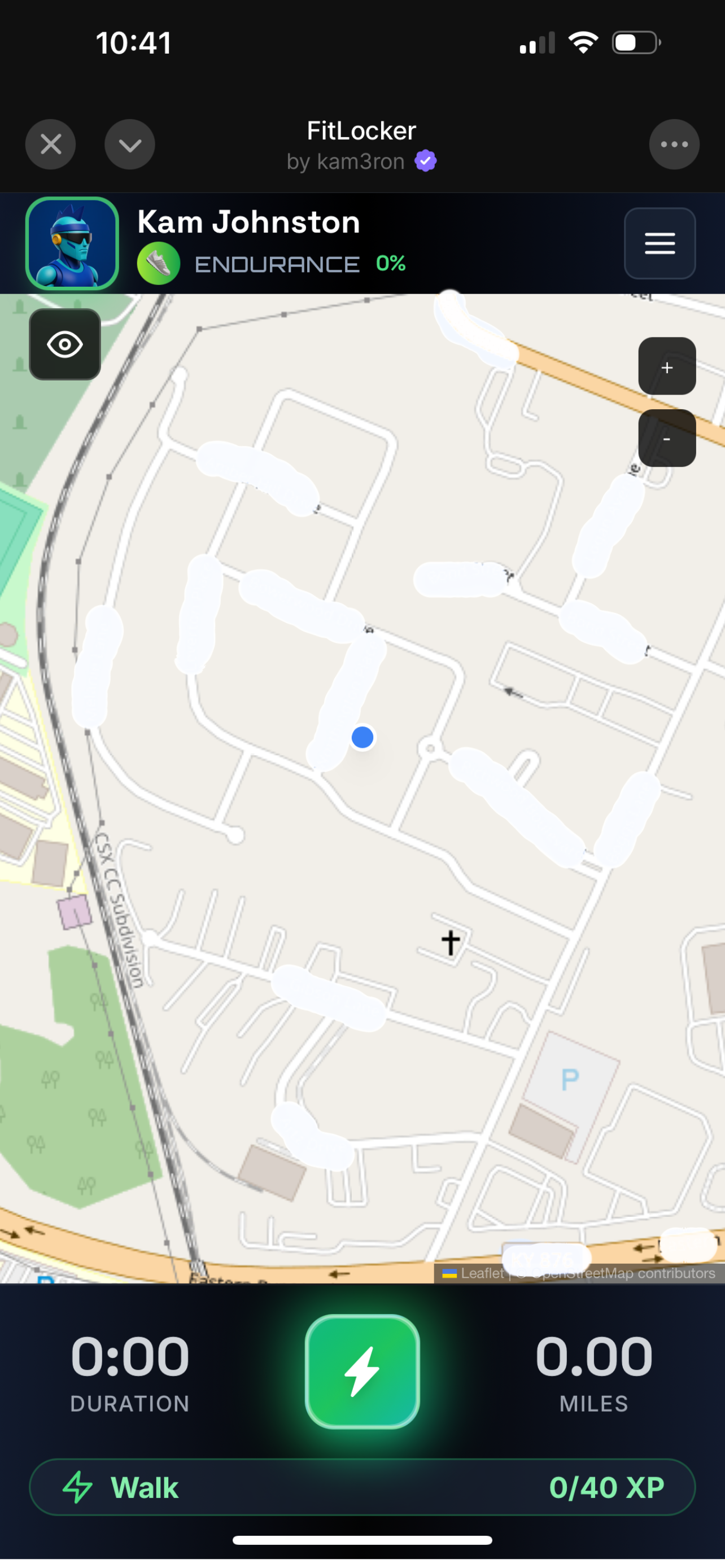Close the FitLocker mini app

tap(50, 144)
